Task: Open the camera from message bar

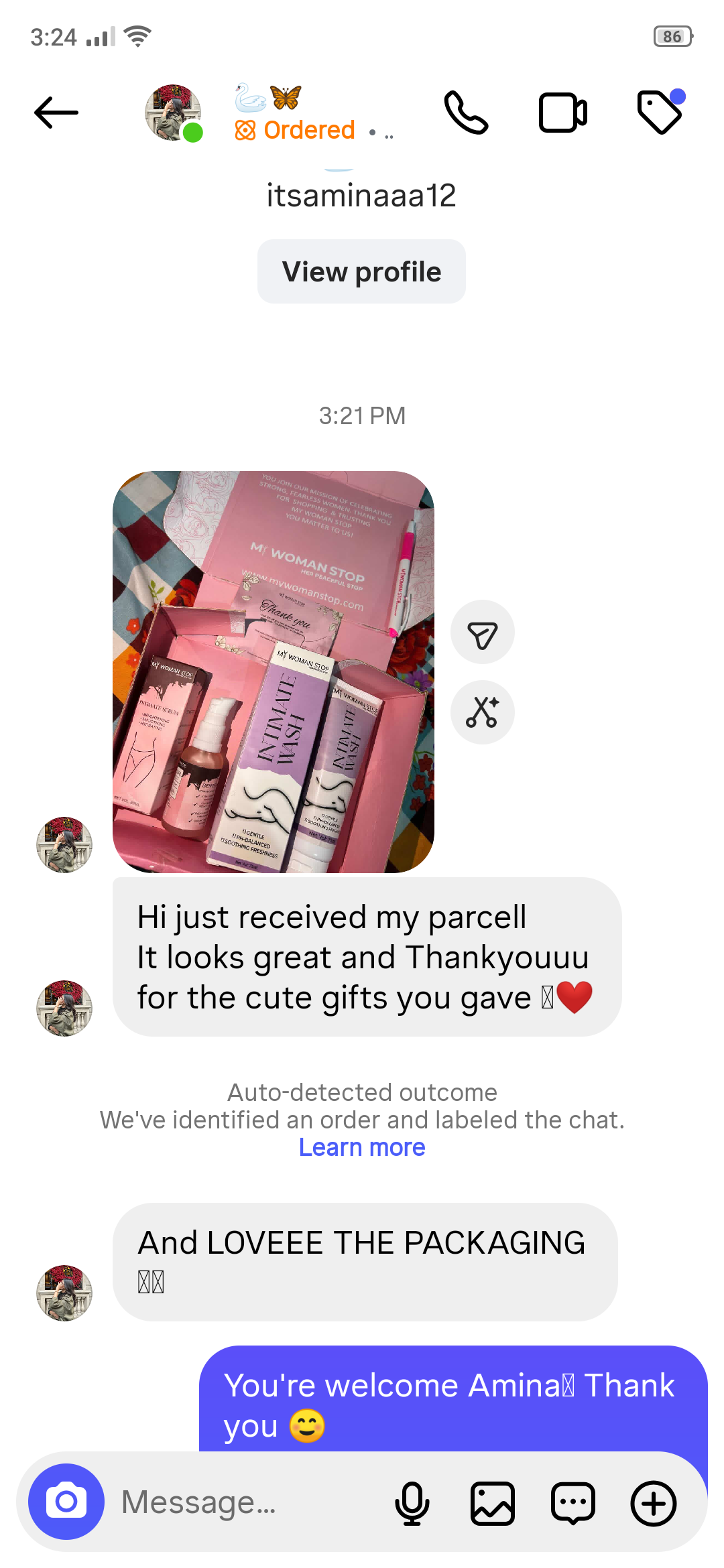Action: (66, 1502)
